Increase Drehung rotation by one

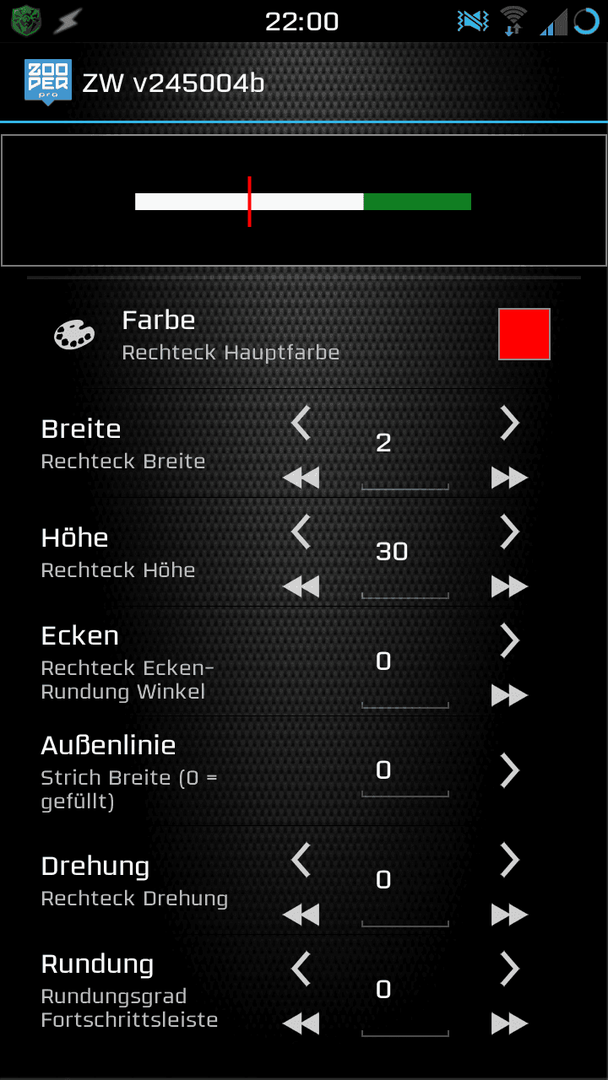click(509, 860)
